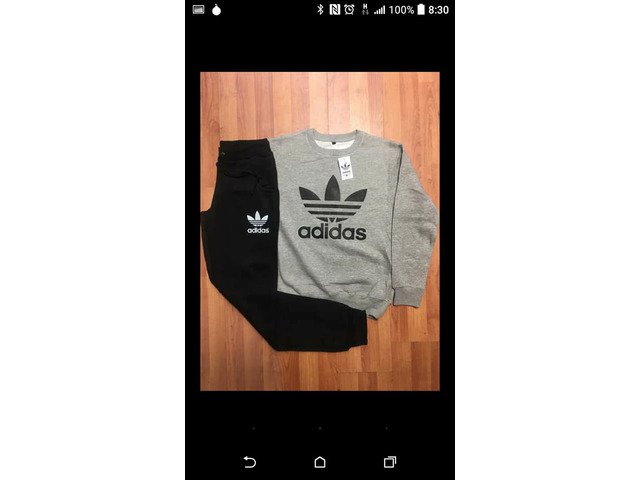This screenshot has height=480, width=640.
Task: Go back with the system back button
Action: 249,462
